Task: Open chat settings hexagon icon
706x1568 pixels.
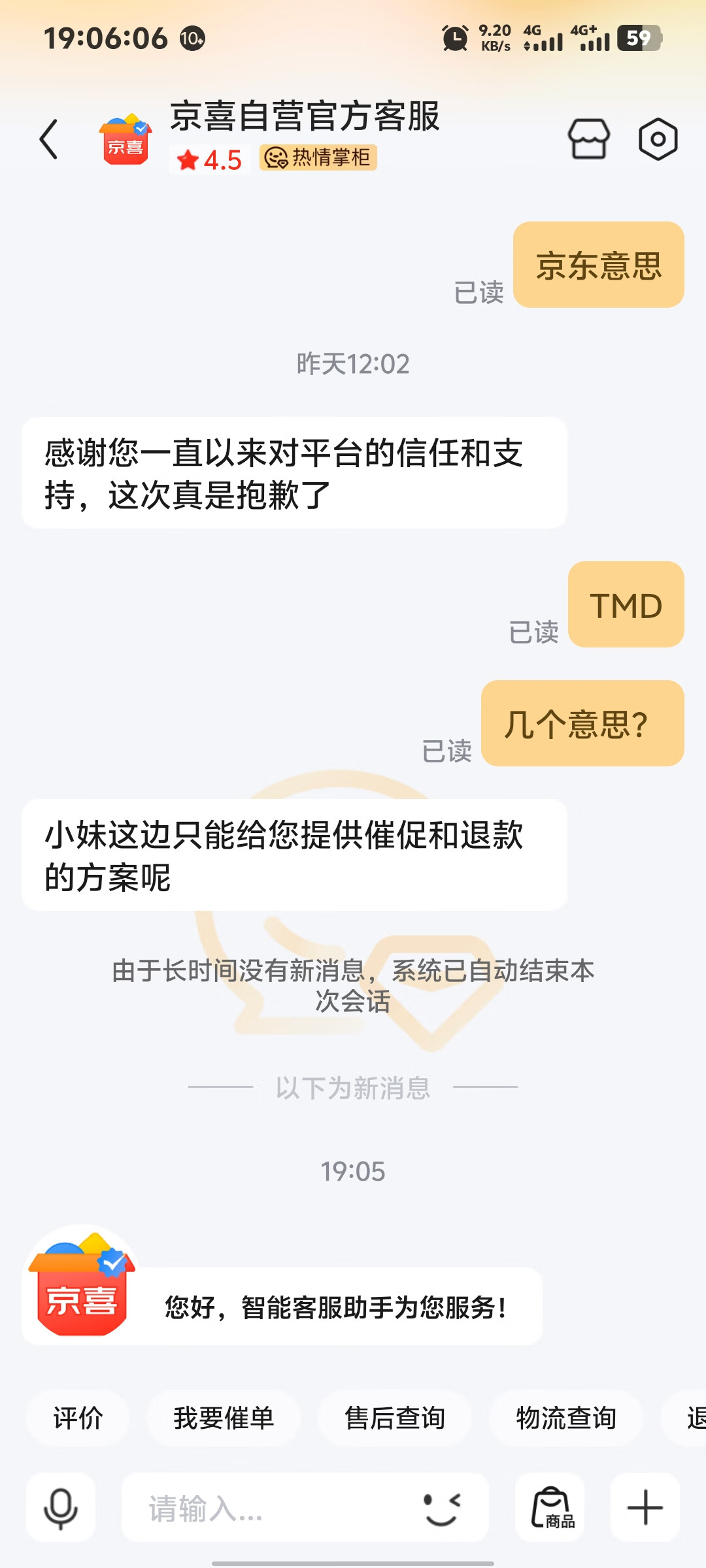Action: pyautogui.click(x=658, y=139)
